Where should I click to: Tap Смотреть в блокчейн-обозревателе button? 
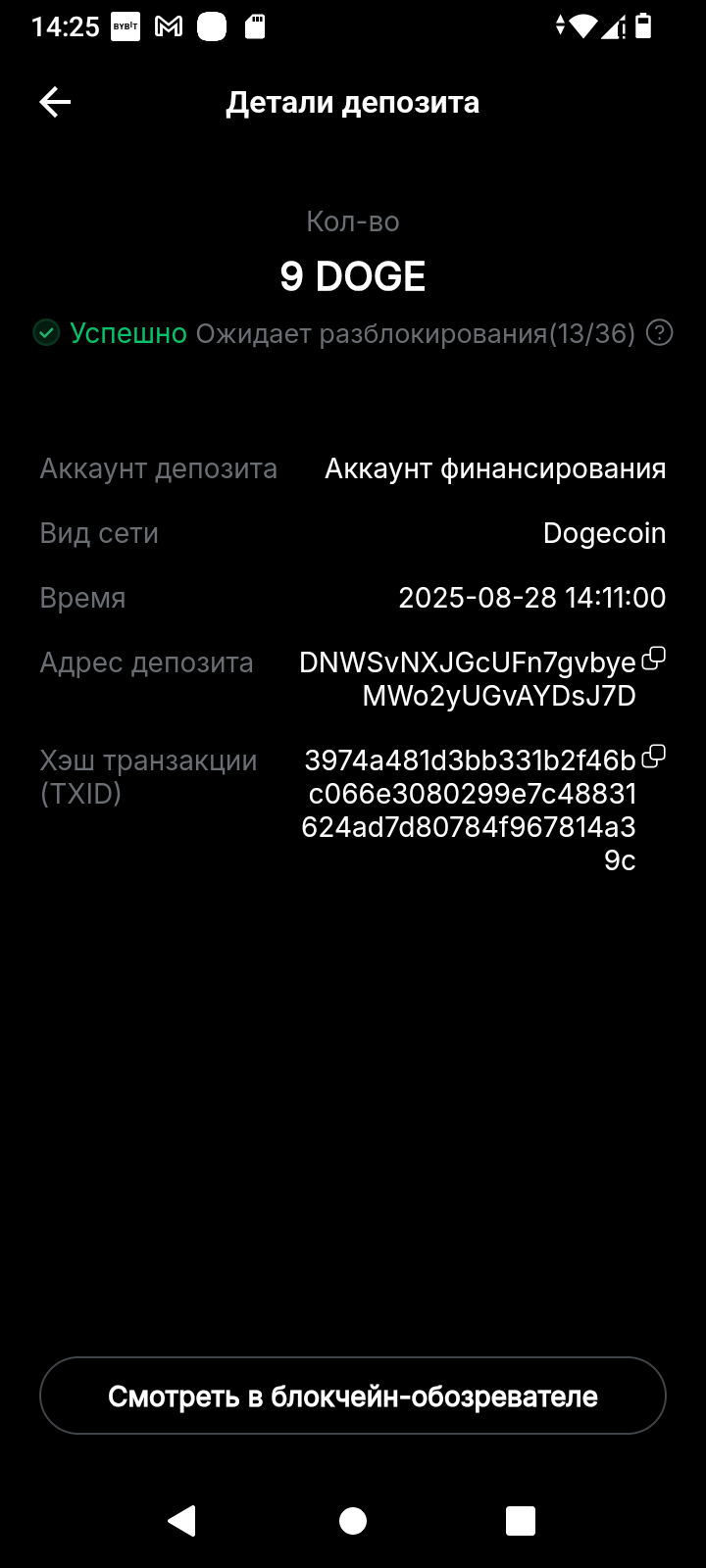click(x=353, y=1396)
